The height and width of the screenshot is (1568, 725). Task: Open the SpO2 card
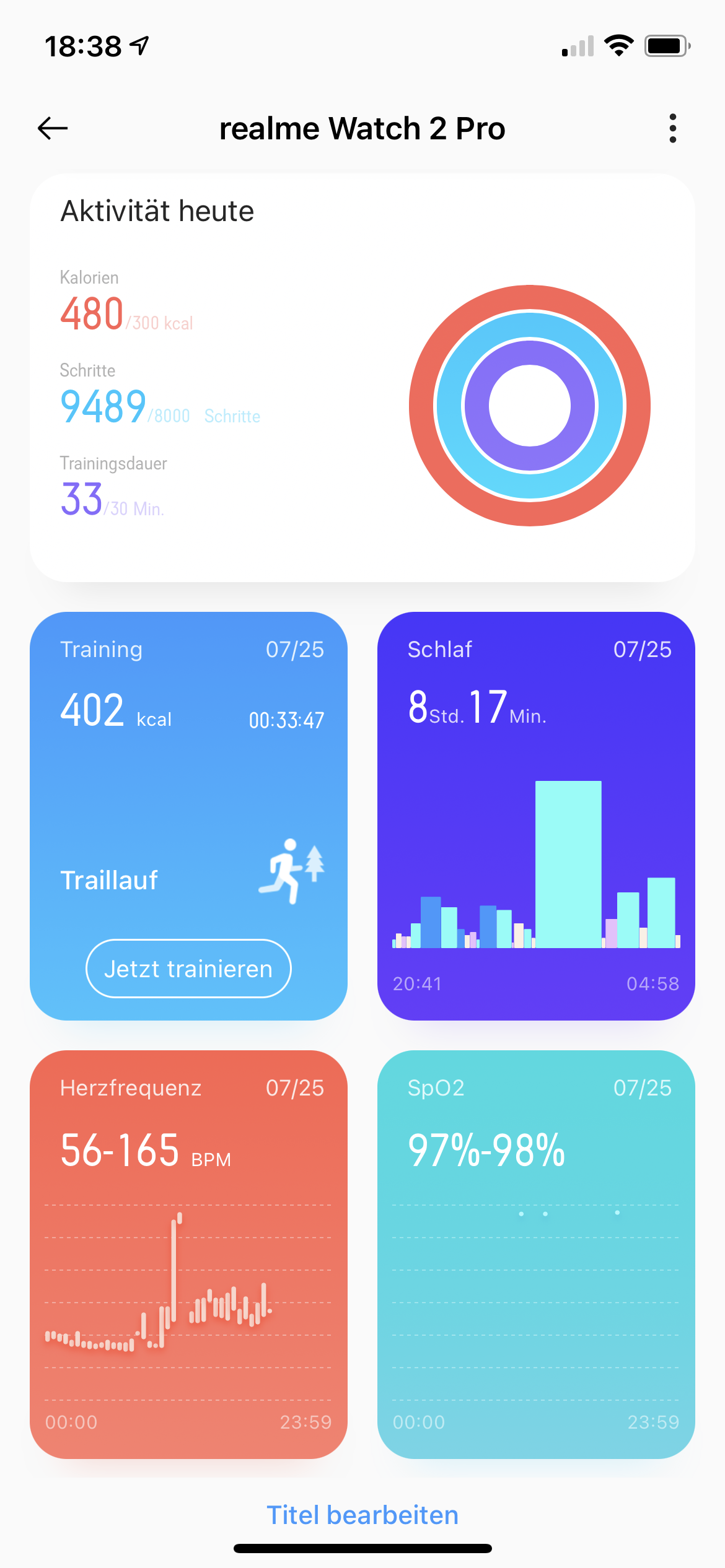click(x=536, y=1255)
